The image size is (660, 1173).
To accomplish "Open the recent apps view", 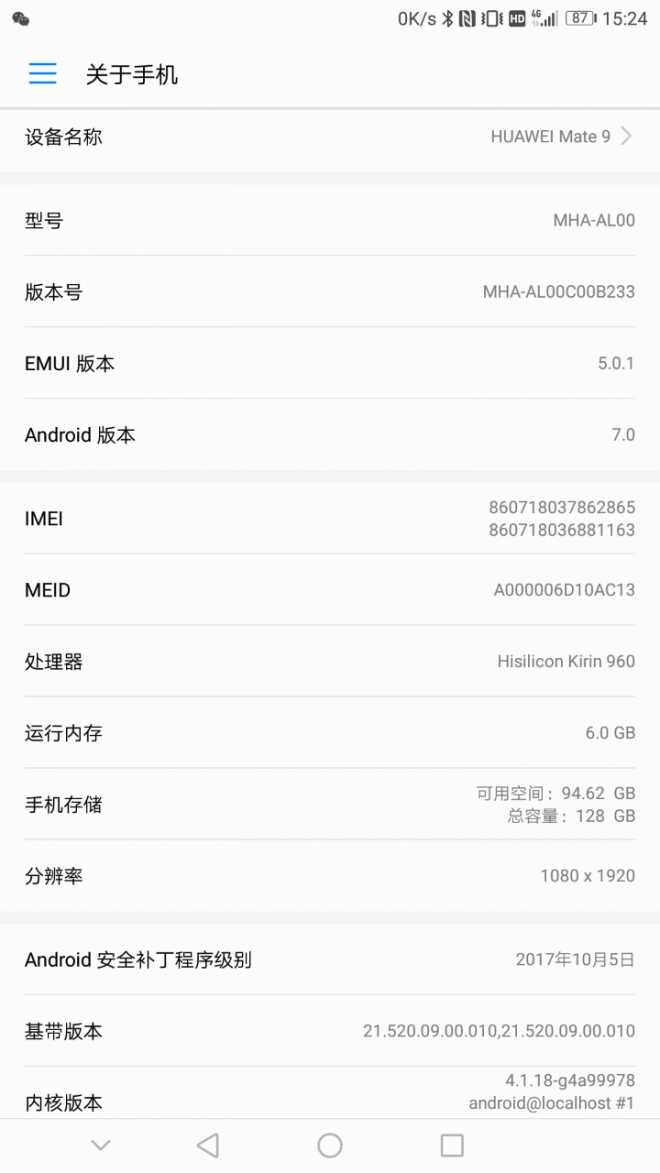I will coord(452,1145).
